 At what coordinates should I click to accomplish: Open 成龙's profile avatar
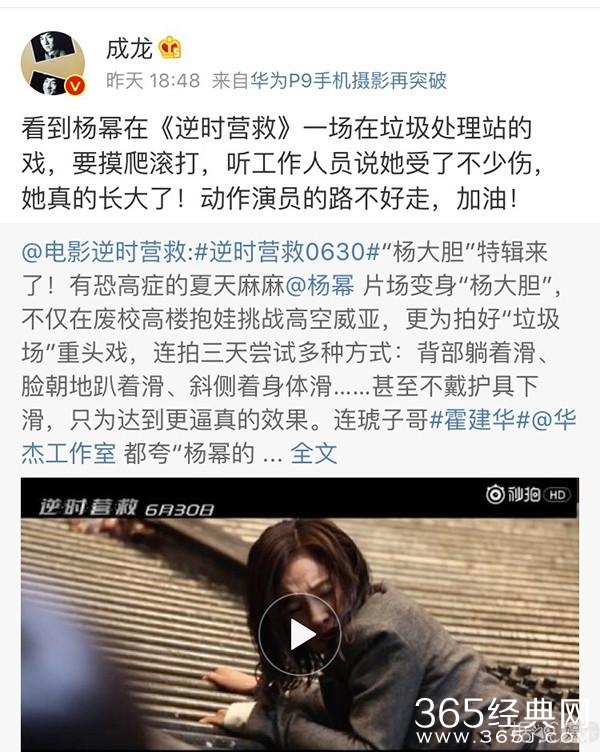tap(53, 63)
